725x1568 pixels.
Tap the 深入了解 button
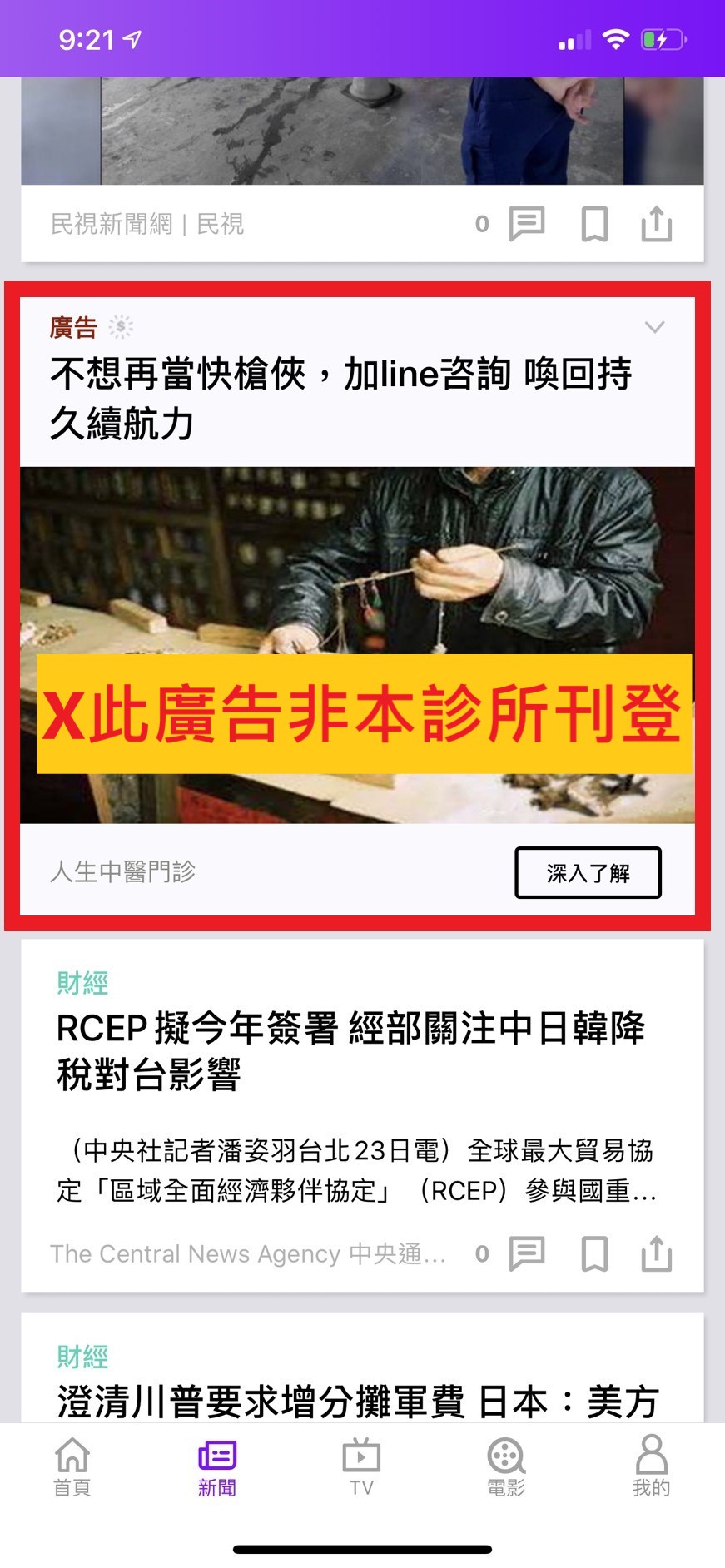pyautogui.click(x=588, y=872)
